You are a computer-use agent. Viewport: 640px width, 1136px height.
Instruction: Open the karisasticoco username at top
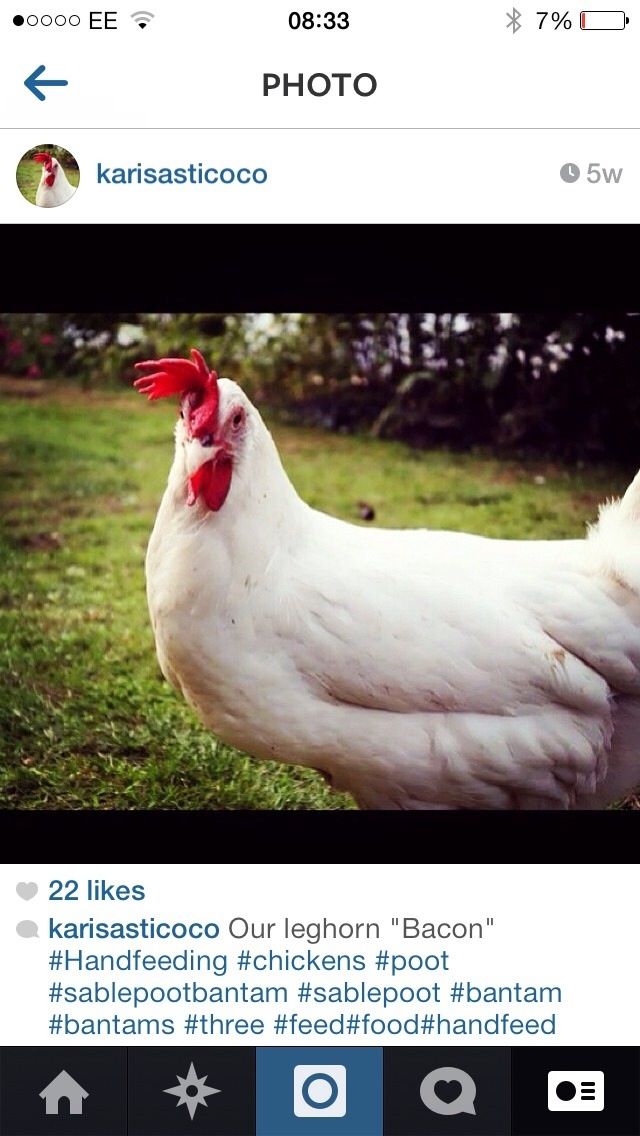click(181, 174)
